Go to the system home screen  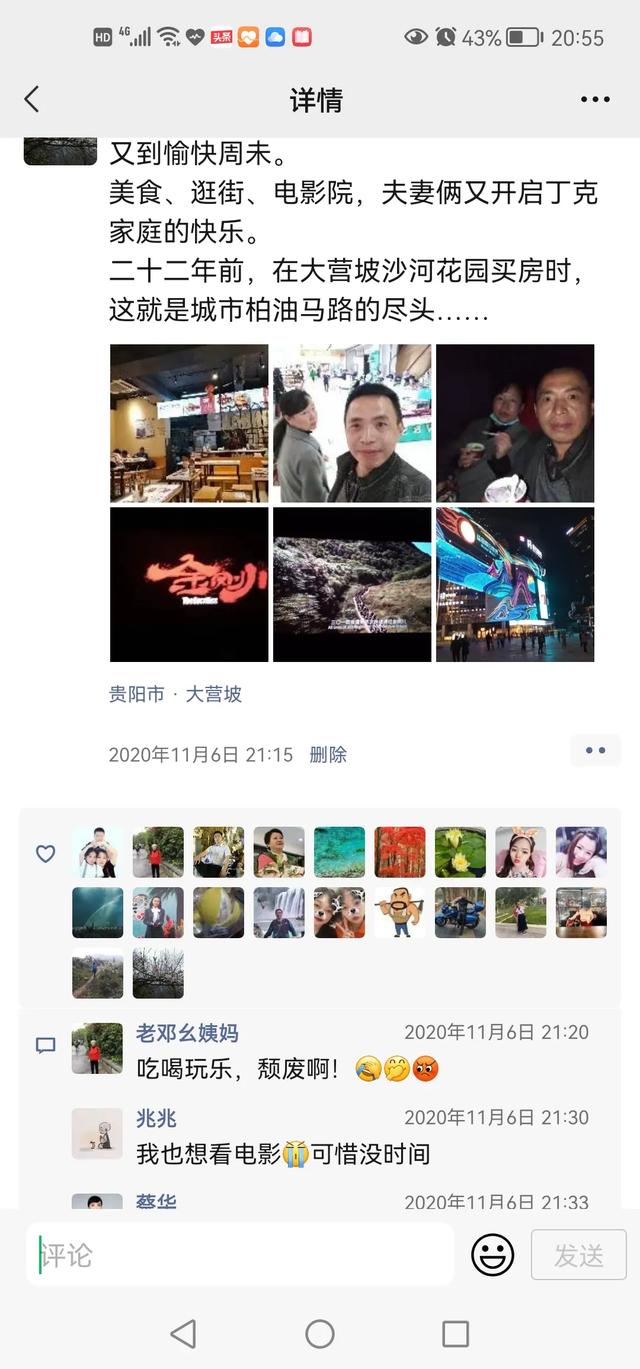[x=320, y=1333]
